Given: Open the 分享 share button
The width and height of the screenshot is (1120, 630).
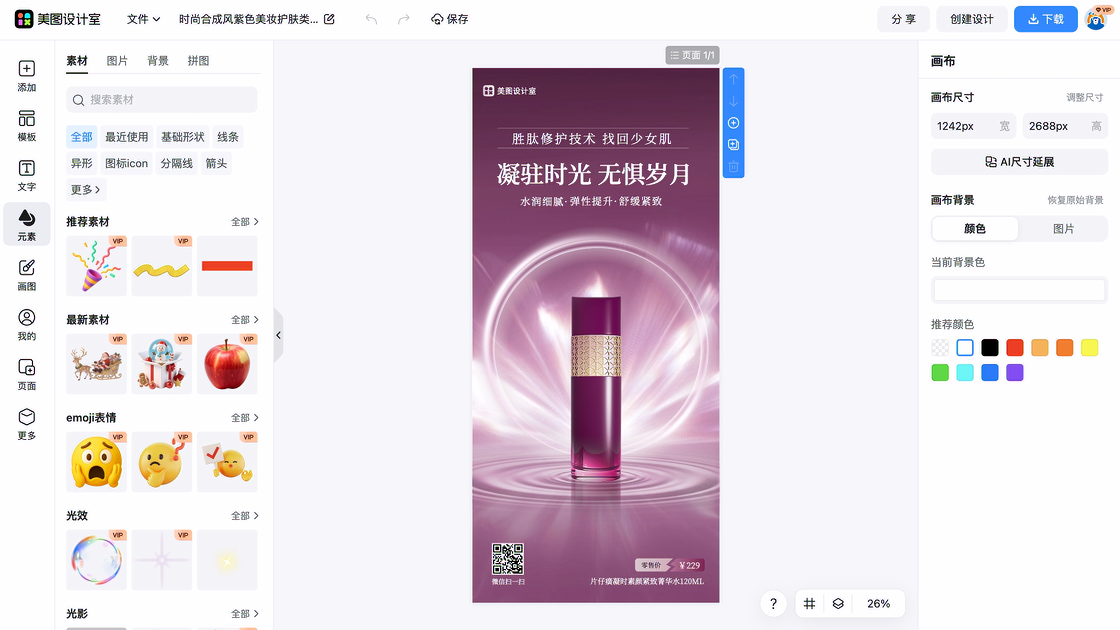Looking at the screenshot, I should click(903, 19).
